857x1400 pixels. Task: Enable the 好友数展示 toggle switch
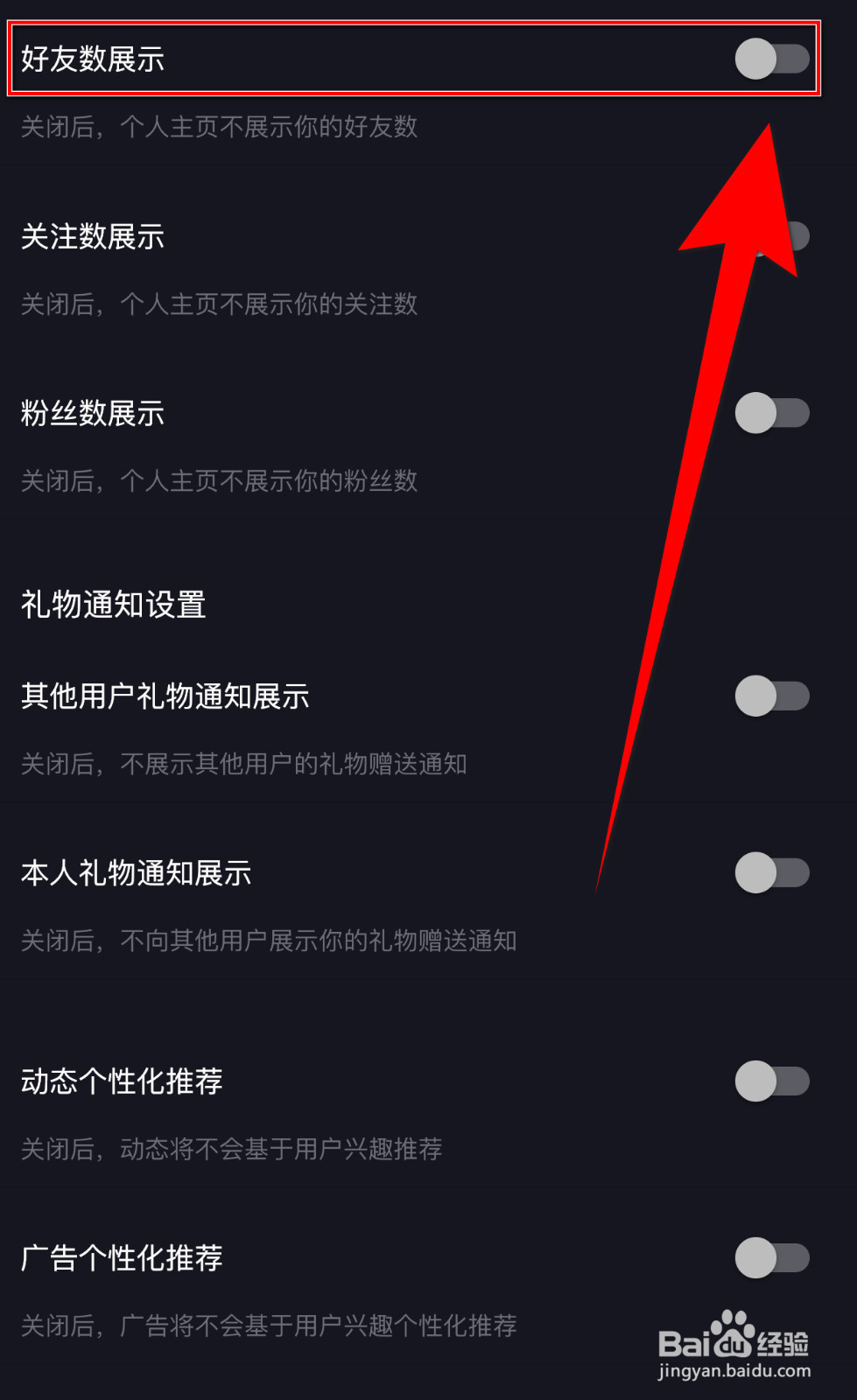772,59
